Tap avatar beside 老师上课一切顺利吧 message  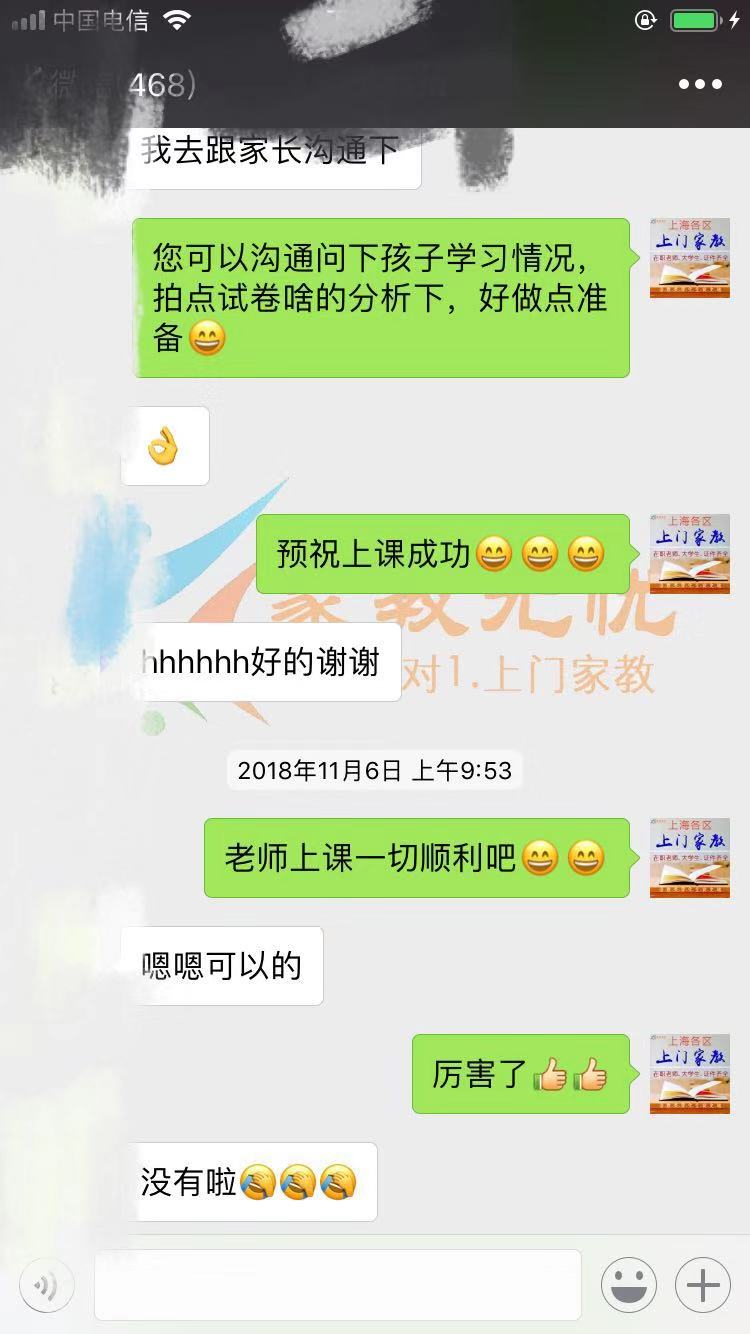690,858
